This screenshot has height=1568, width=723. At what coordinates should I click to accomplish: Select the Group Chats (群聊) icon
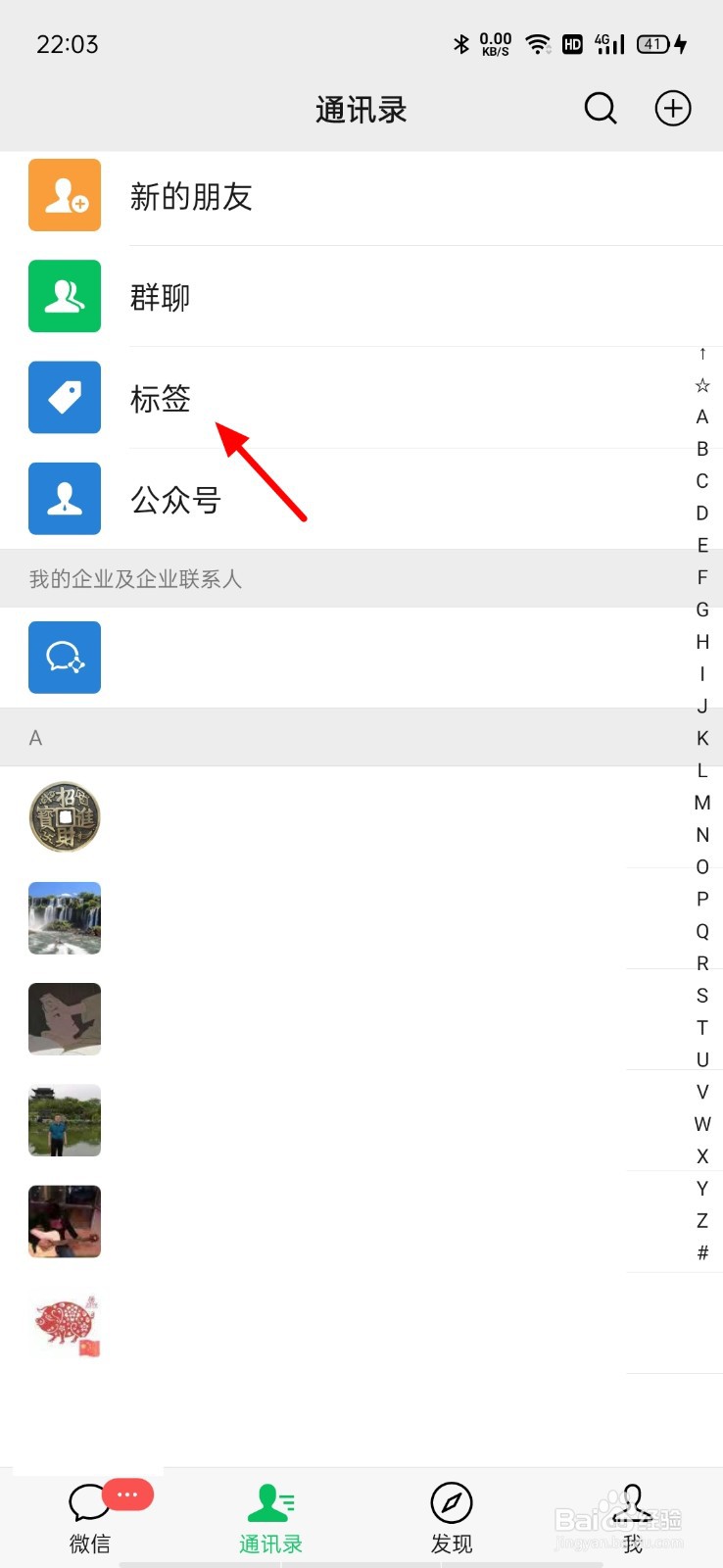pyautogui.click(x=65, y=297)
